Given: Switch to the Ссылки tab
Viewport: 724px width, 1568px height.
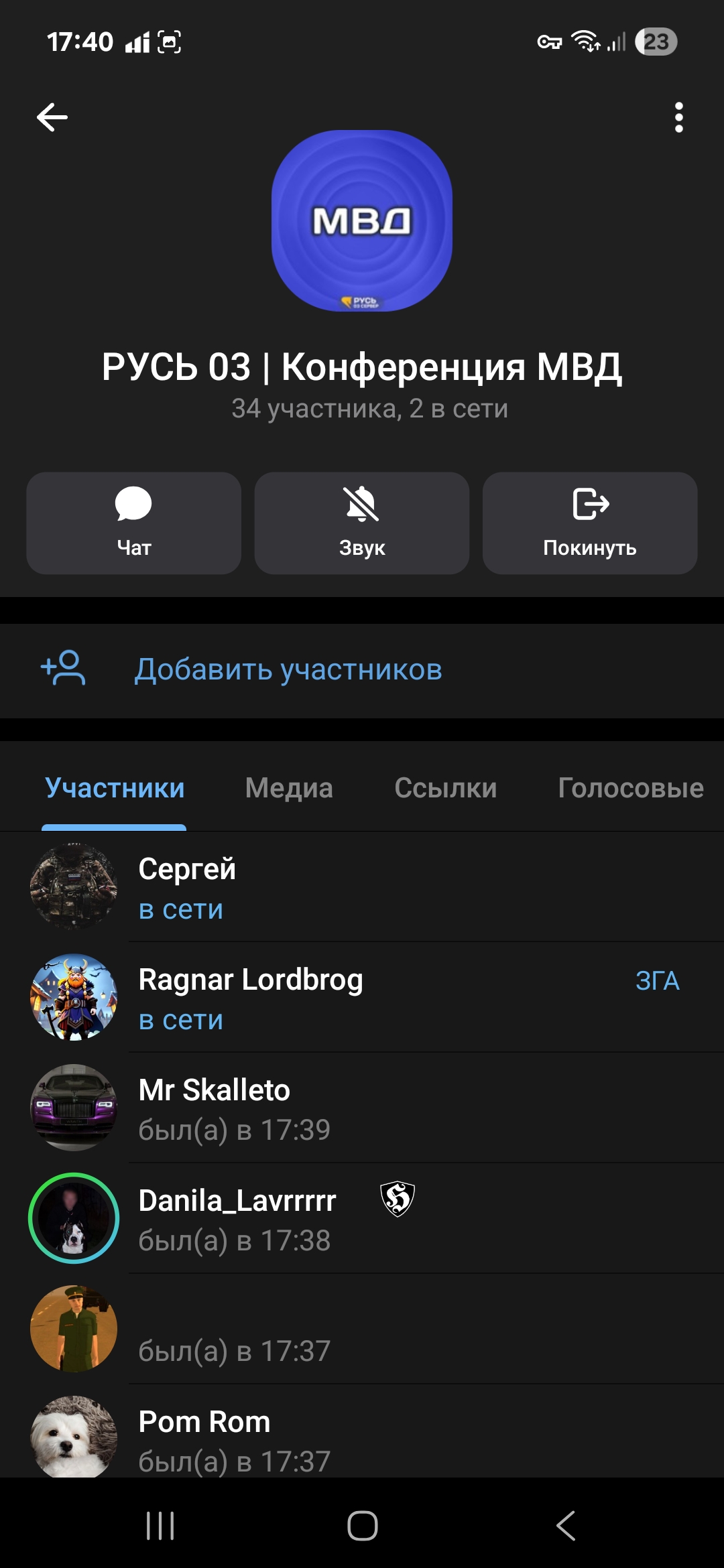Looking at the screenshot, I should click(x=445, y=788).
